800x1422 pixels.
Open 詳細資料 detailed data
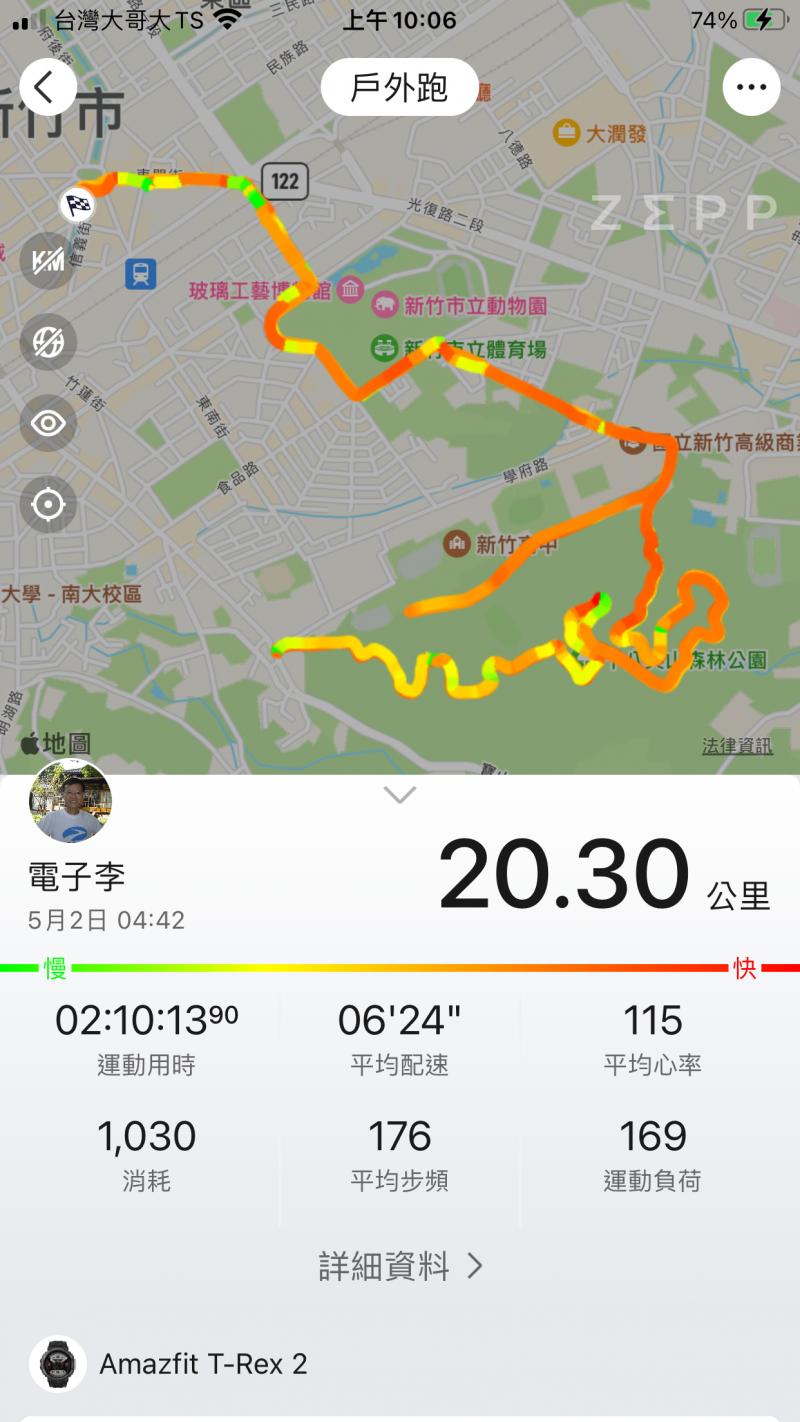point(400,1266)
